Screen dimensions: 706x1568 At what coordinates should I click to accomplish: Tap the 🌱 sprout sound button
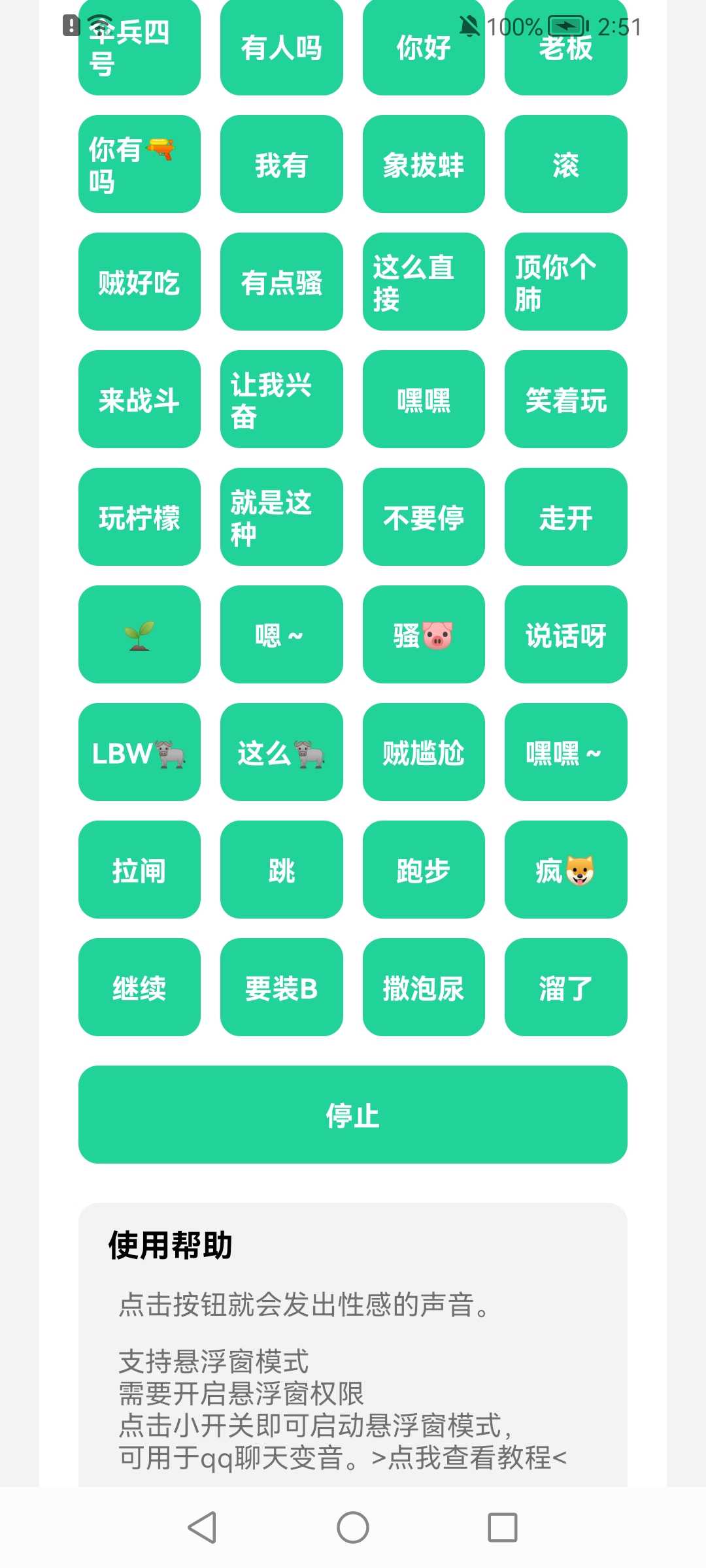pyautogui.click(x=139, y=634)
